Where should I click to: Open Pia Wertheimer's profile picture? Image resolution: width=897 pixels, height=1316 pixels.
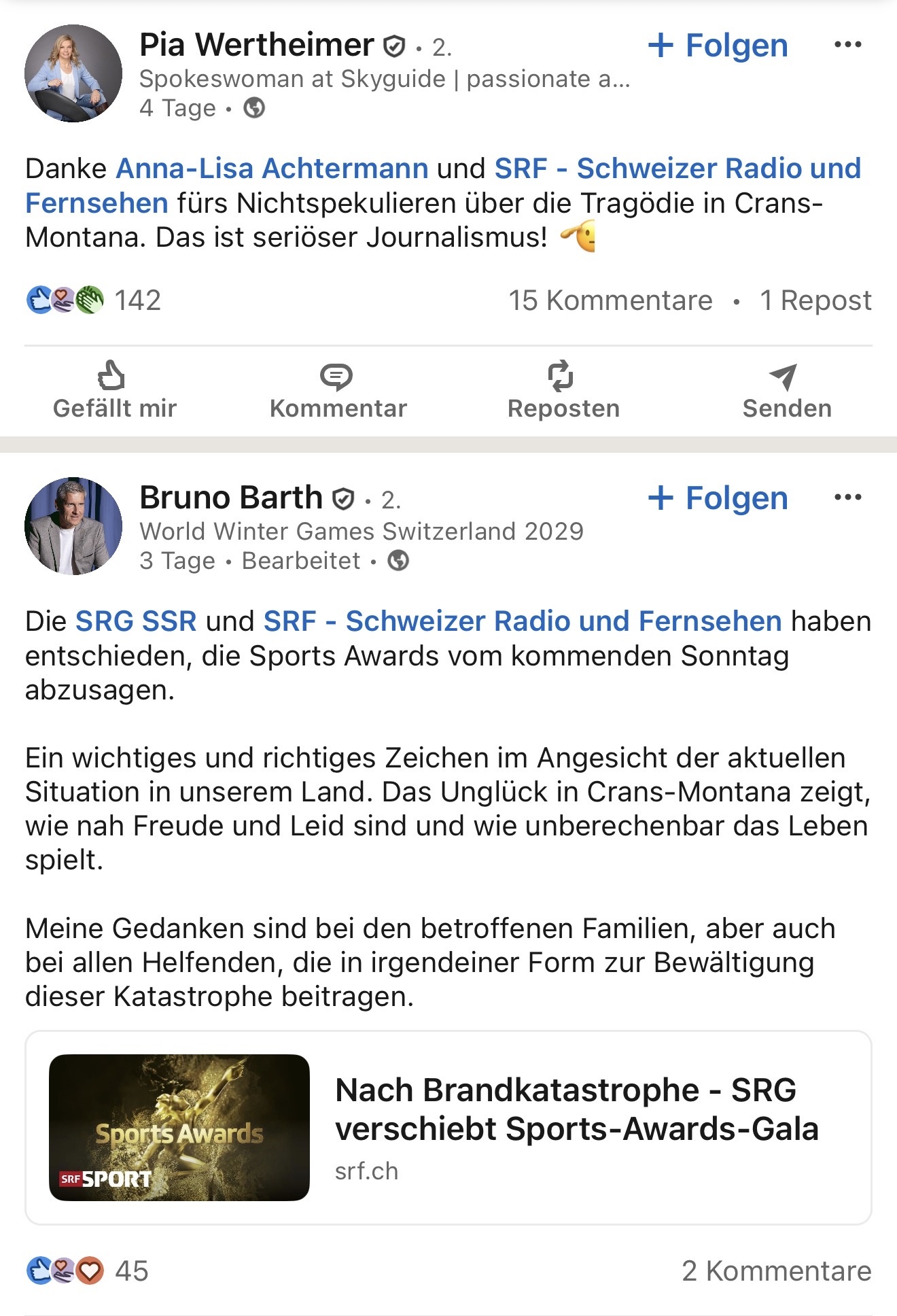[x=73, y=73]
